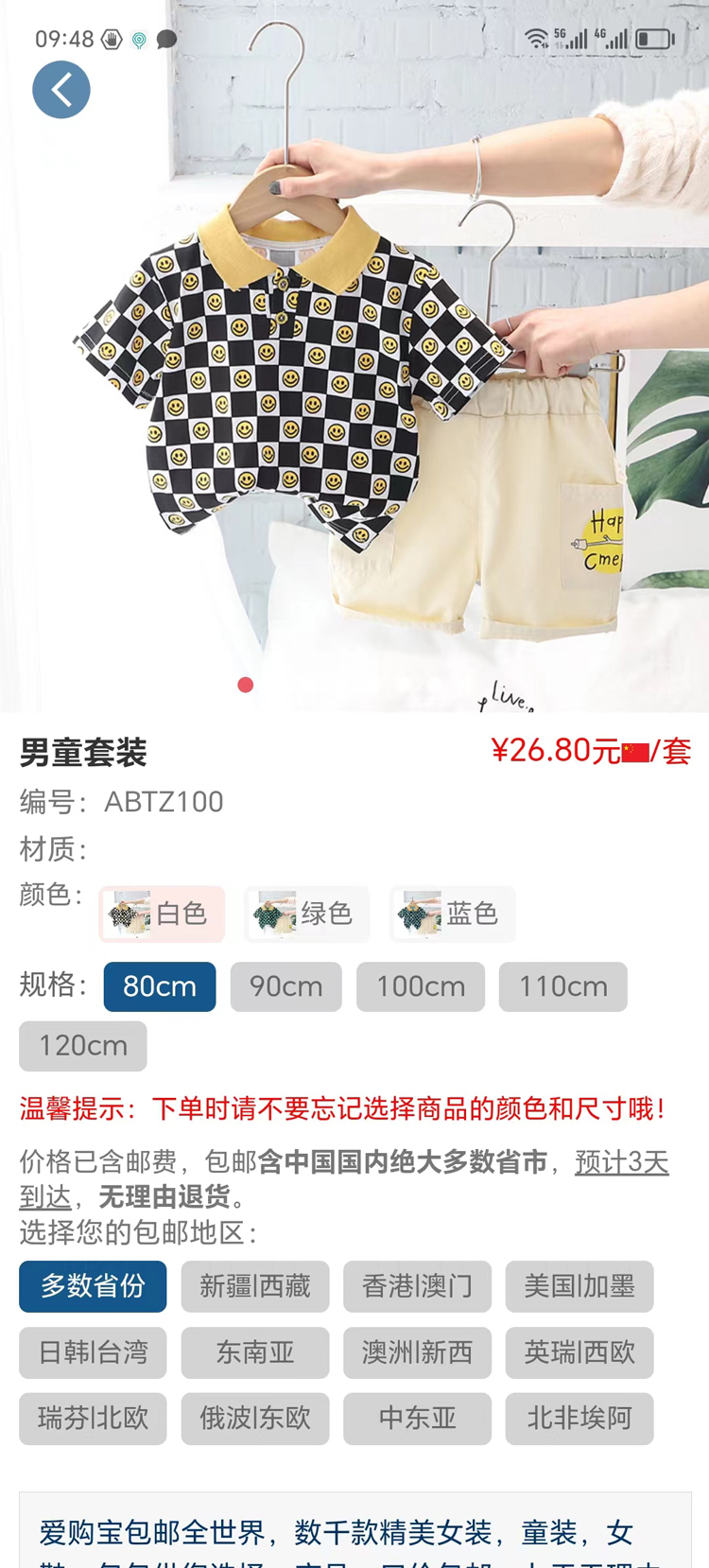This screenshot has width=709, height=1568.
Task: Choose 新疆|西藏 as shipping region
Action: pyautogui.click(x=255, y=1286)
